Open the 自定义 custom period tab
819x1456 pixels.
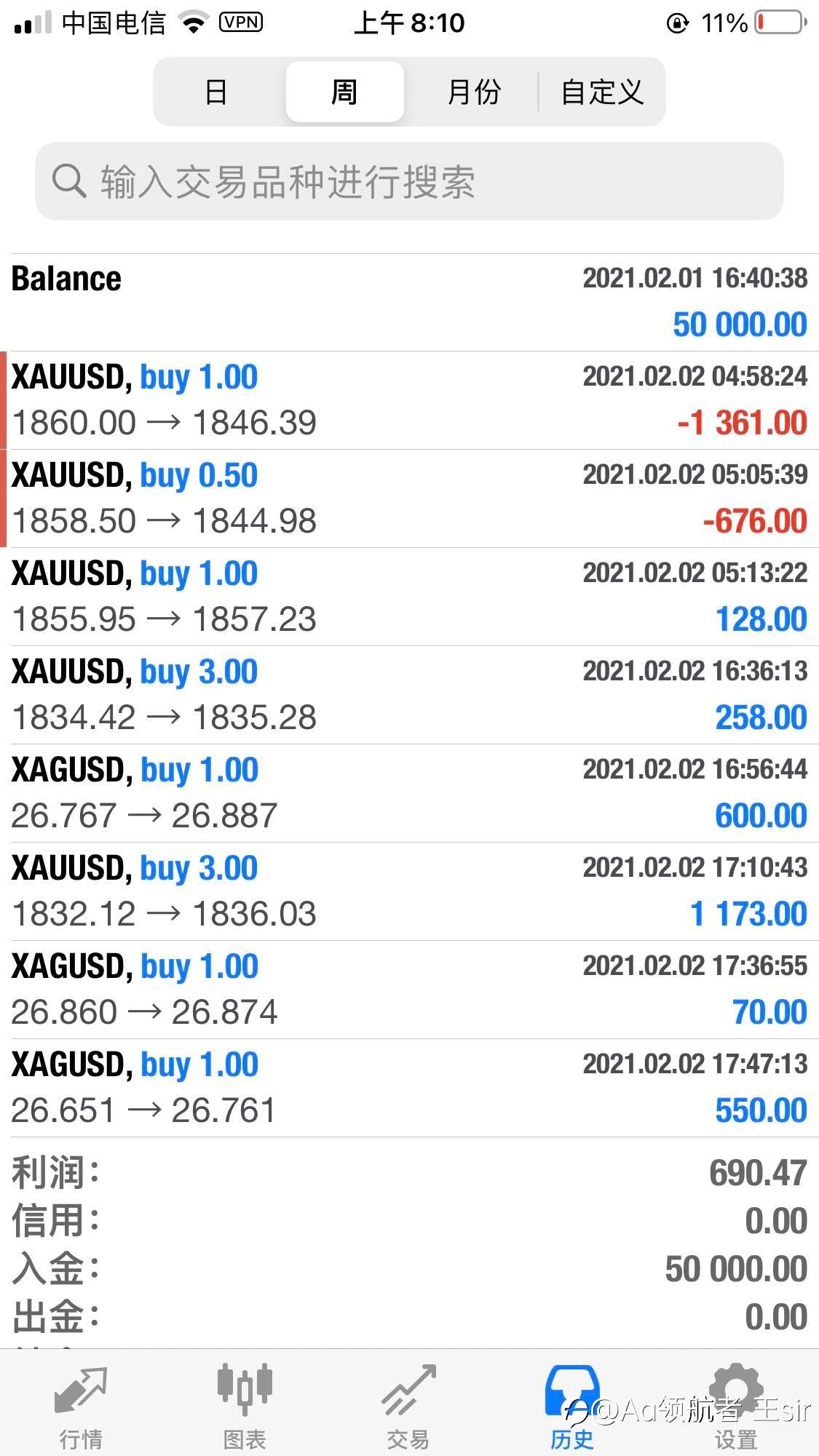(x=602, y=92)
